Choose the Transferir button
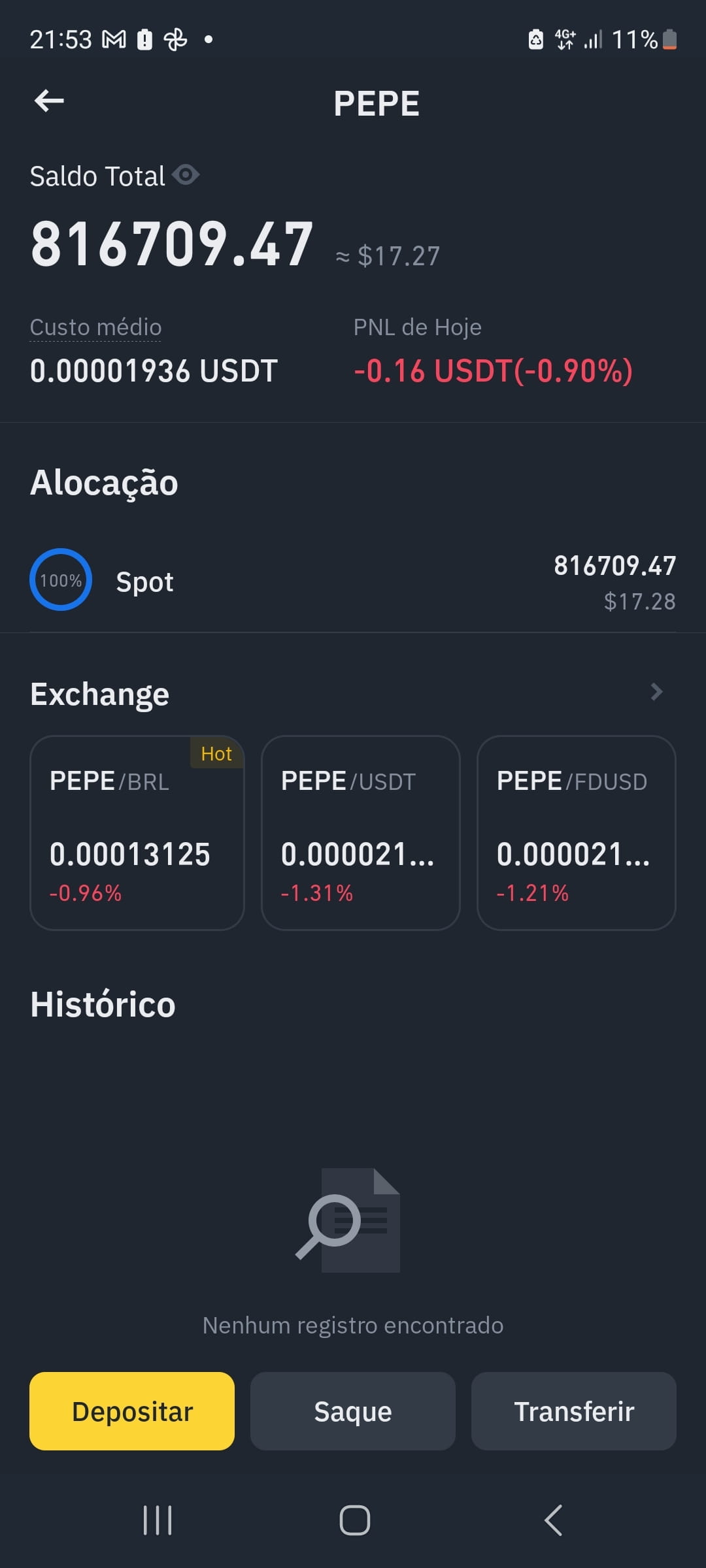 pyautogui.click(x=574, y=1411)
